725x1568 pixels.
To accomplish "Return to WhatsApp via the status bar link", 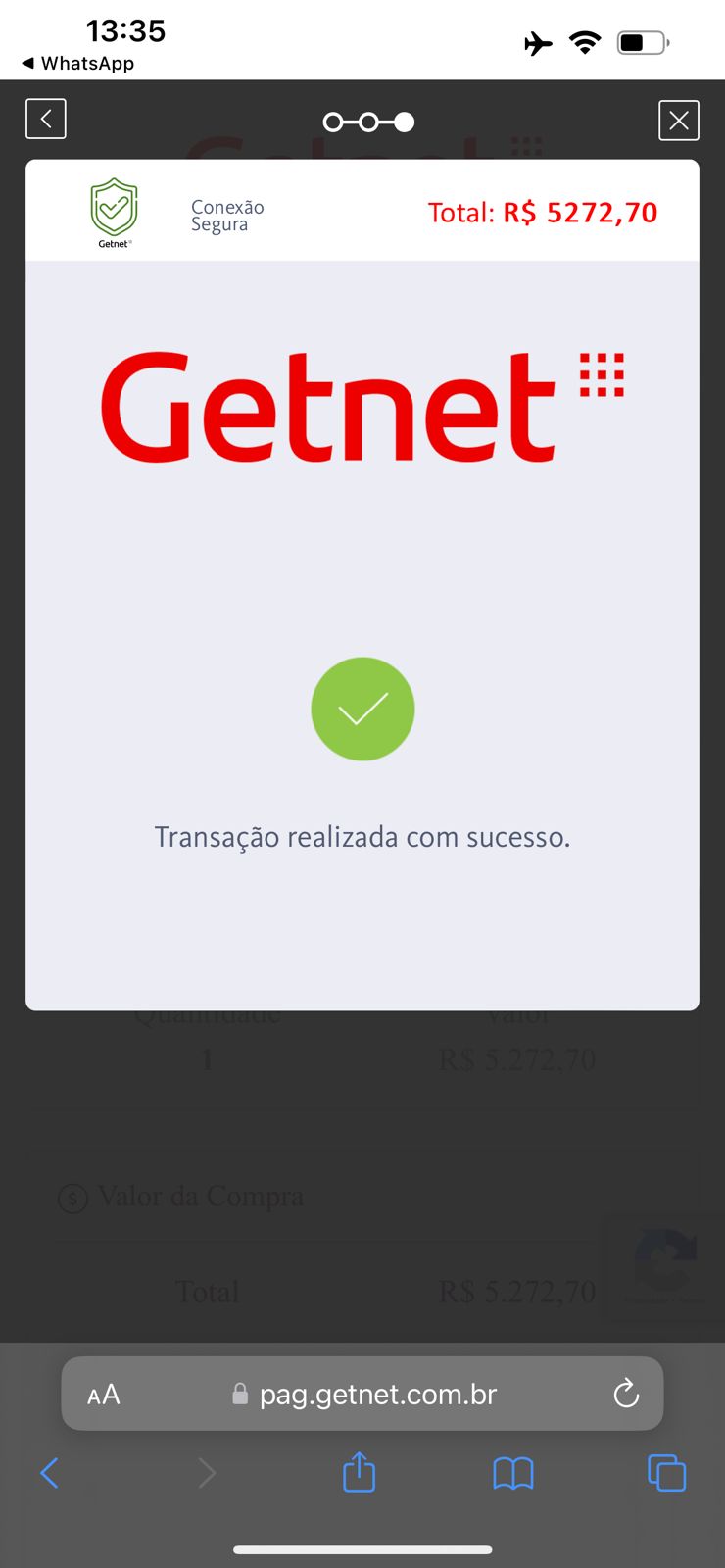I will pyautogui.click(x=78, y=64).
